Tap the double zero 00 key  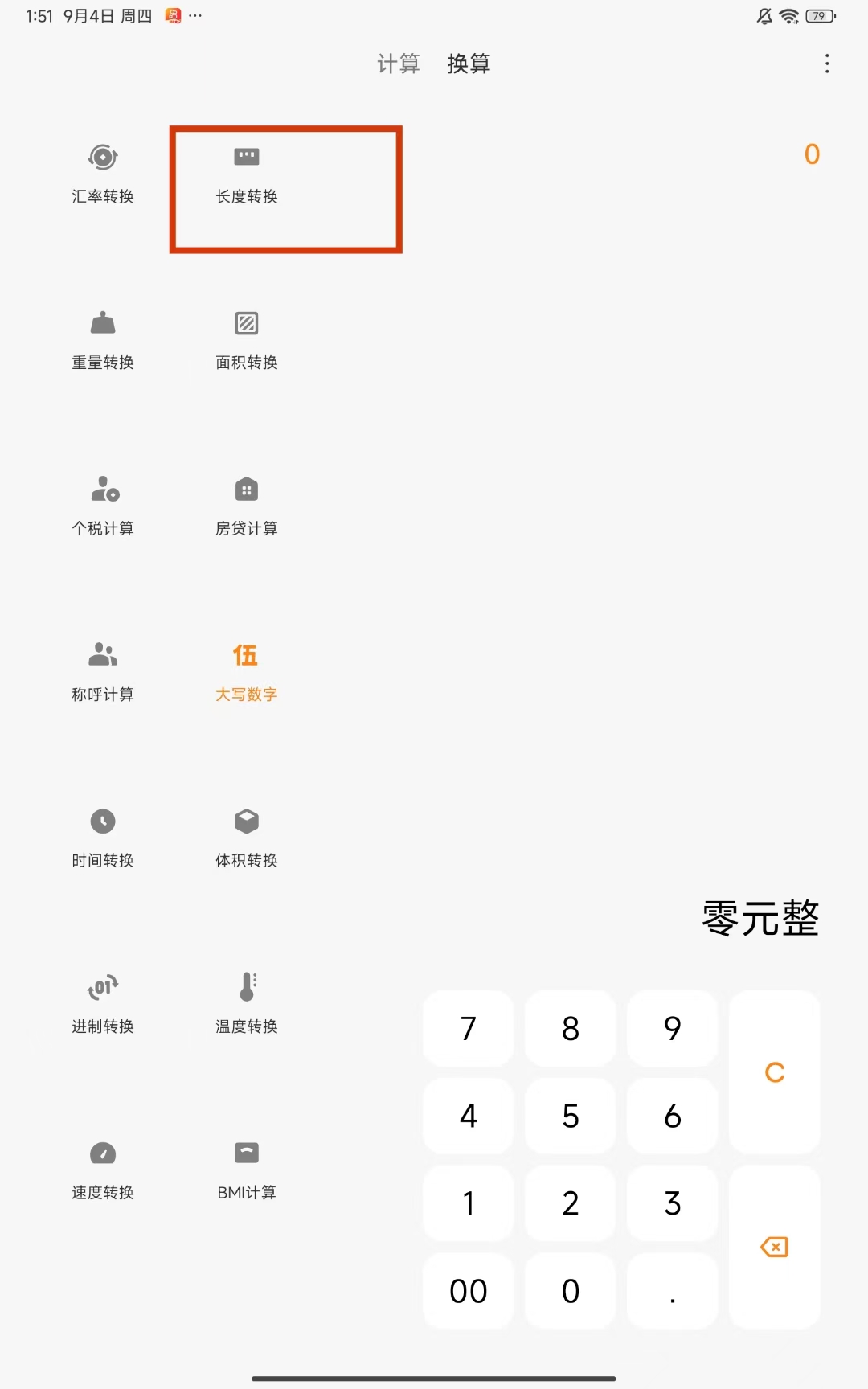click(469, 1291)
